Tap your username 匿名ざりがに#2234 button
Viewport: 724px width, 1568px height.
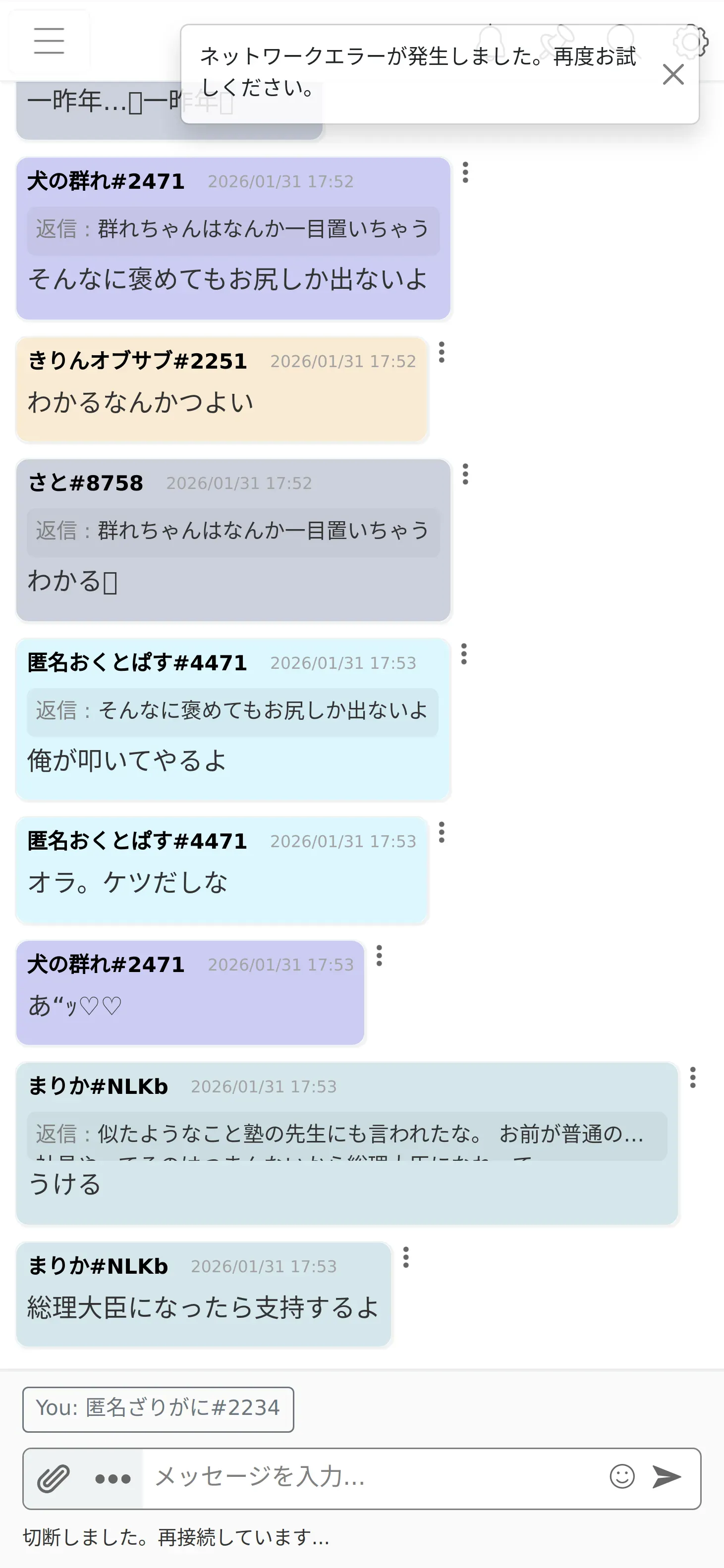[x=158, y=1408]
